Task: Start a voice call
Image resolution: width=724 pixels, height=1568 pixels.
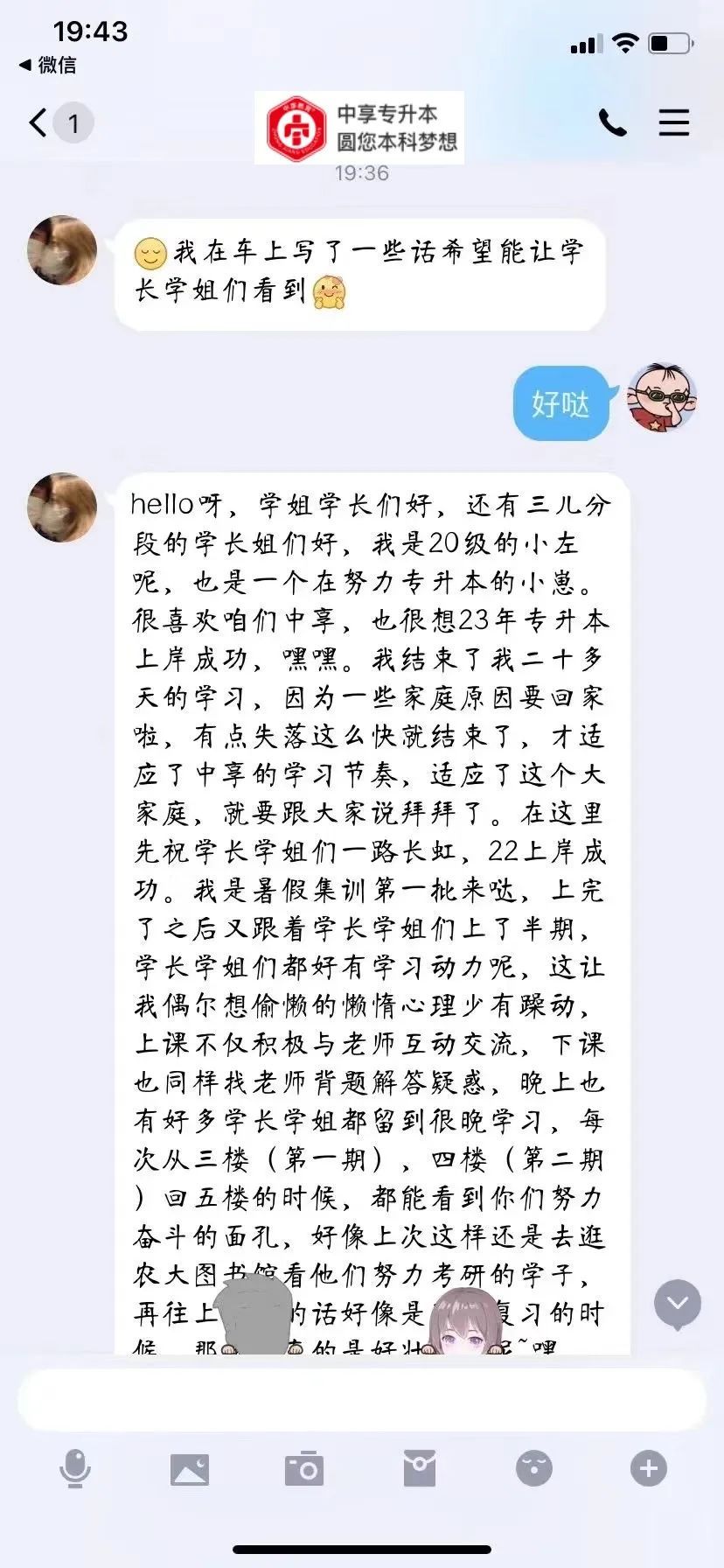Action: pos(612,123)
